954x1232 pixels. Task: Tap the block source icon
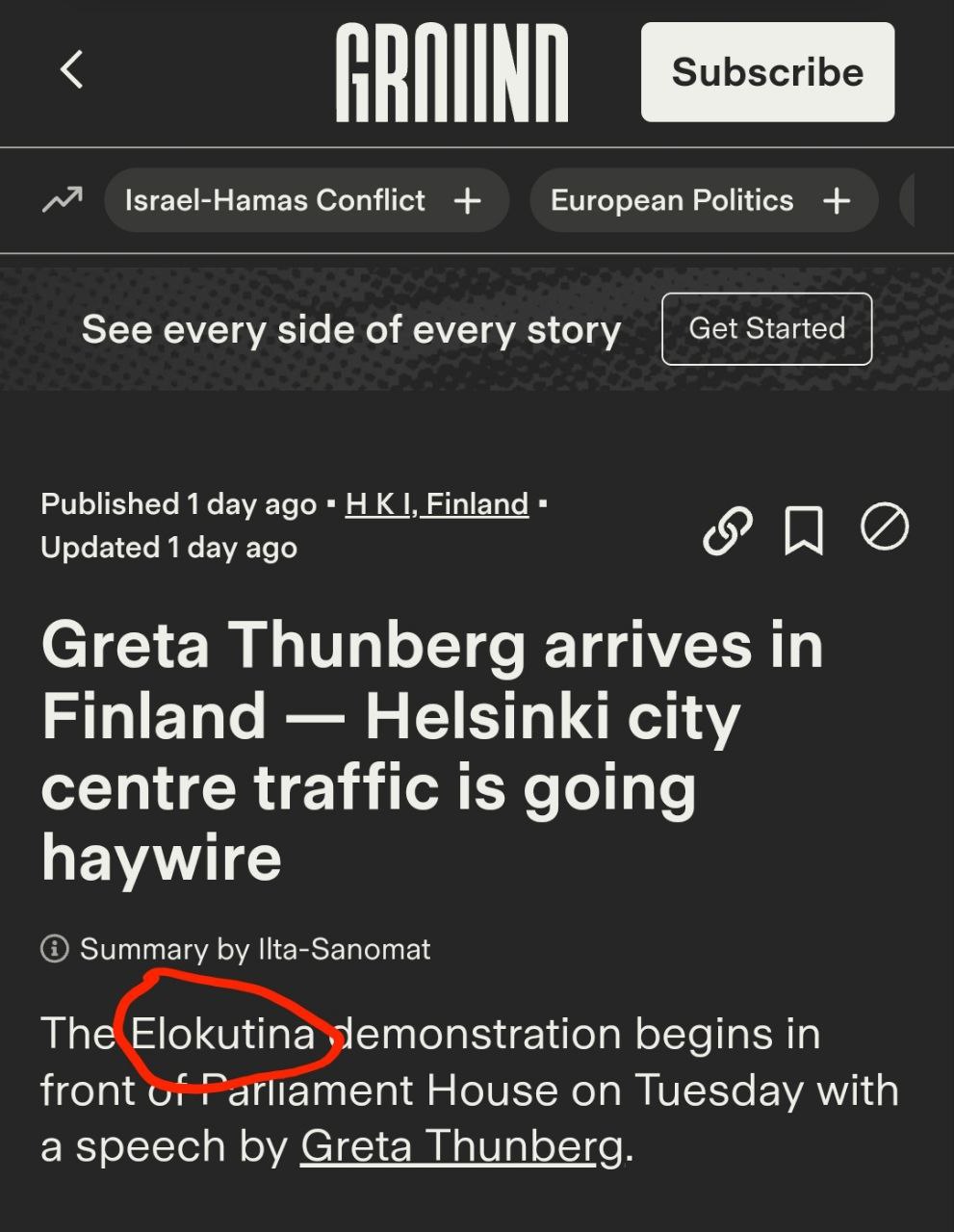coord(884,527)
